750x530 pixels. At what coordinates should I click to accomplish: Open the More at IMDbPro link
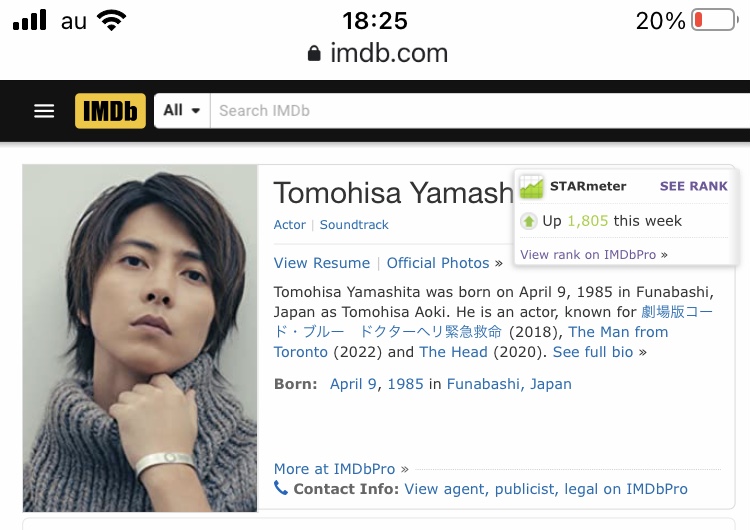click(335, 468)
